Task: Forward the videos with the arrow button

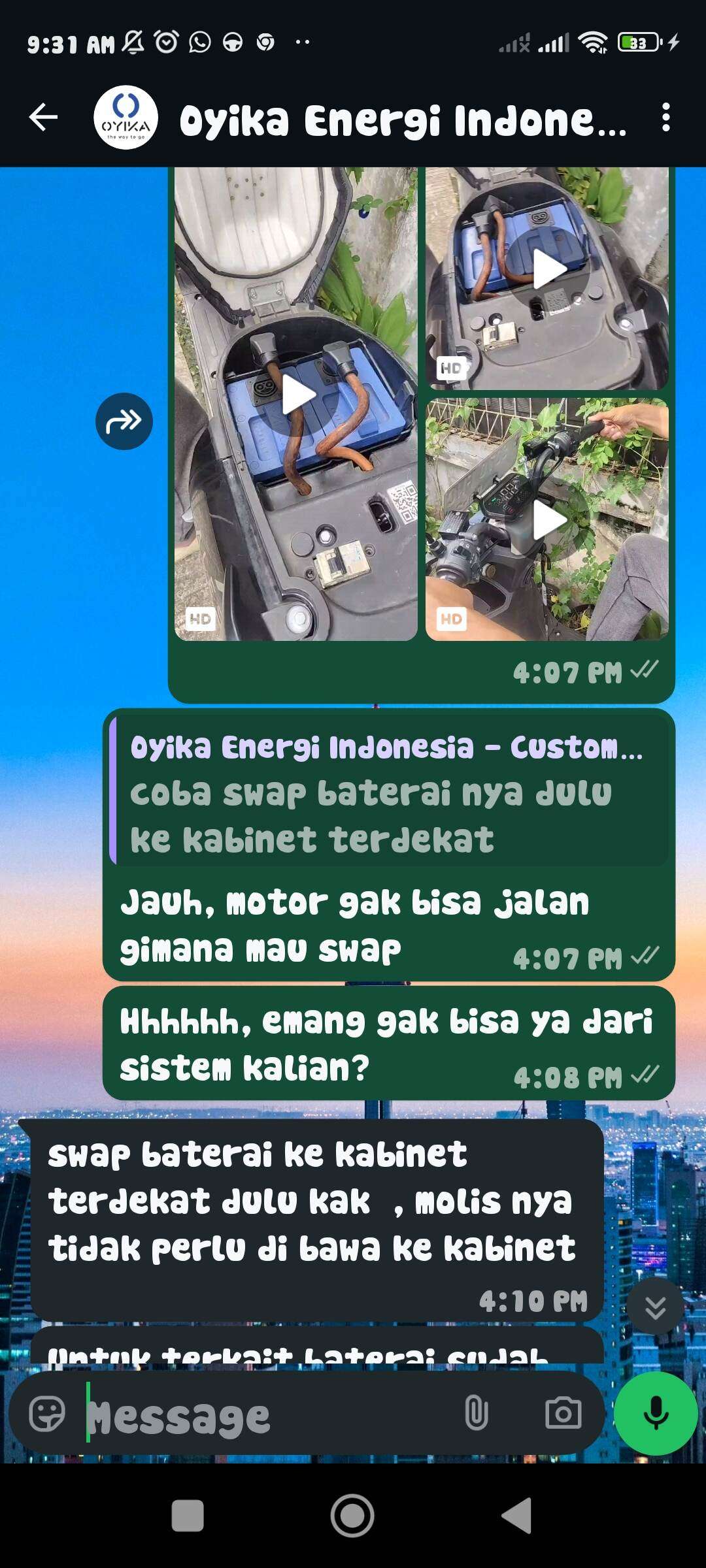Action: 124,421
